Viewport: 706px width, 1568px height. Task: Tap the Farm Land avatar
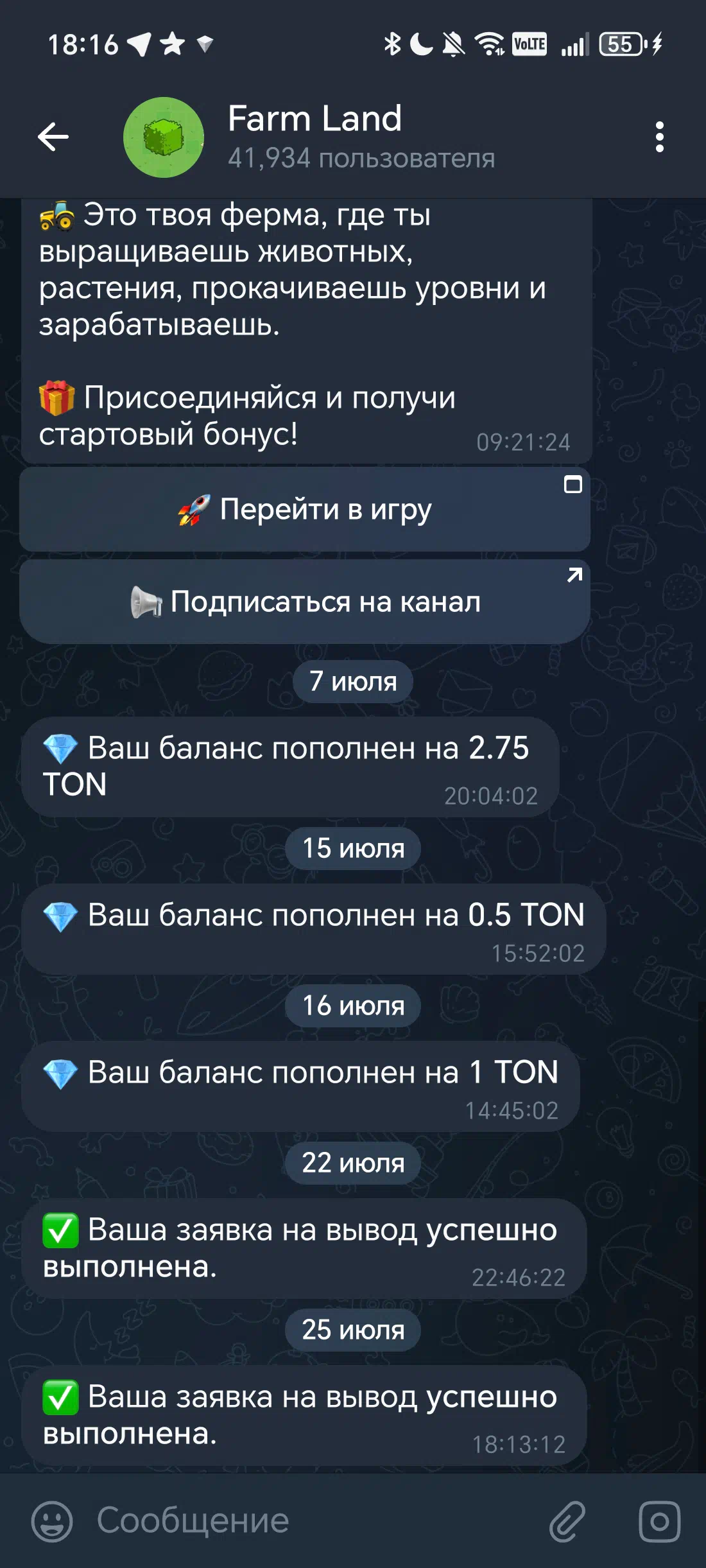click(x=164, y=137)
